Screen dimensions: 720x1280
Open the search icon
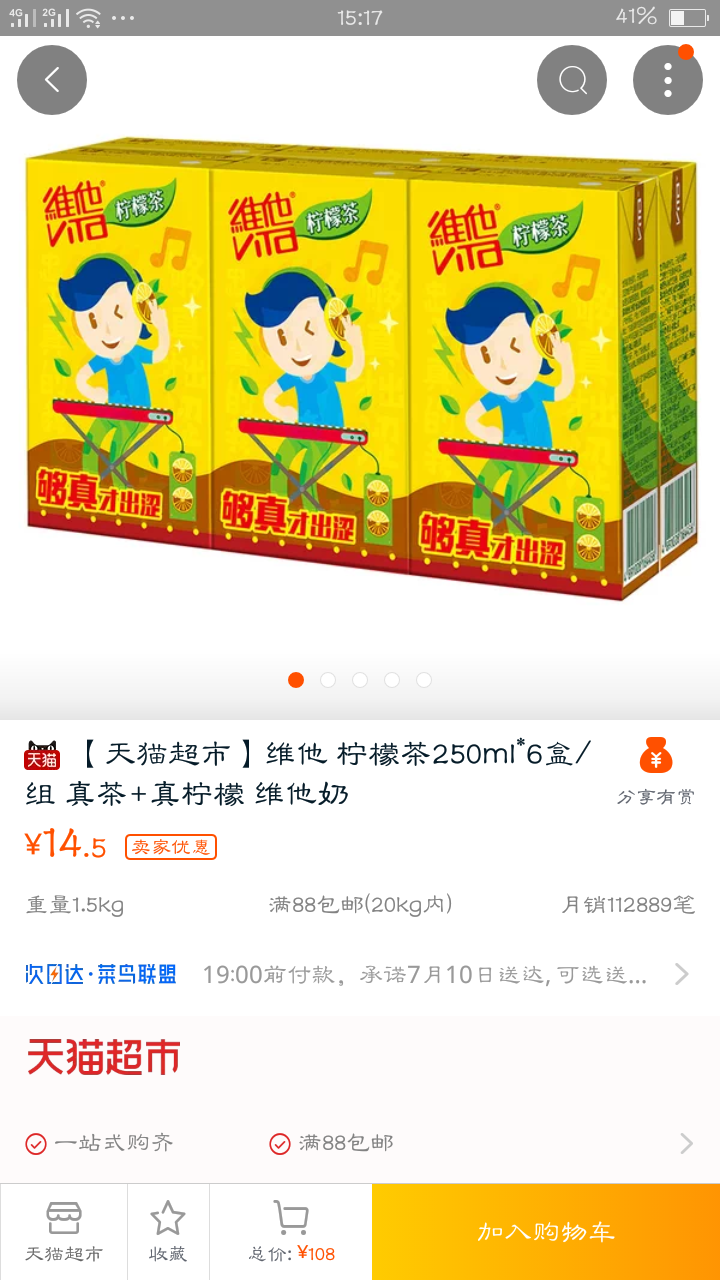[x=572, y=80]
